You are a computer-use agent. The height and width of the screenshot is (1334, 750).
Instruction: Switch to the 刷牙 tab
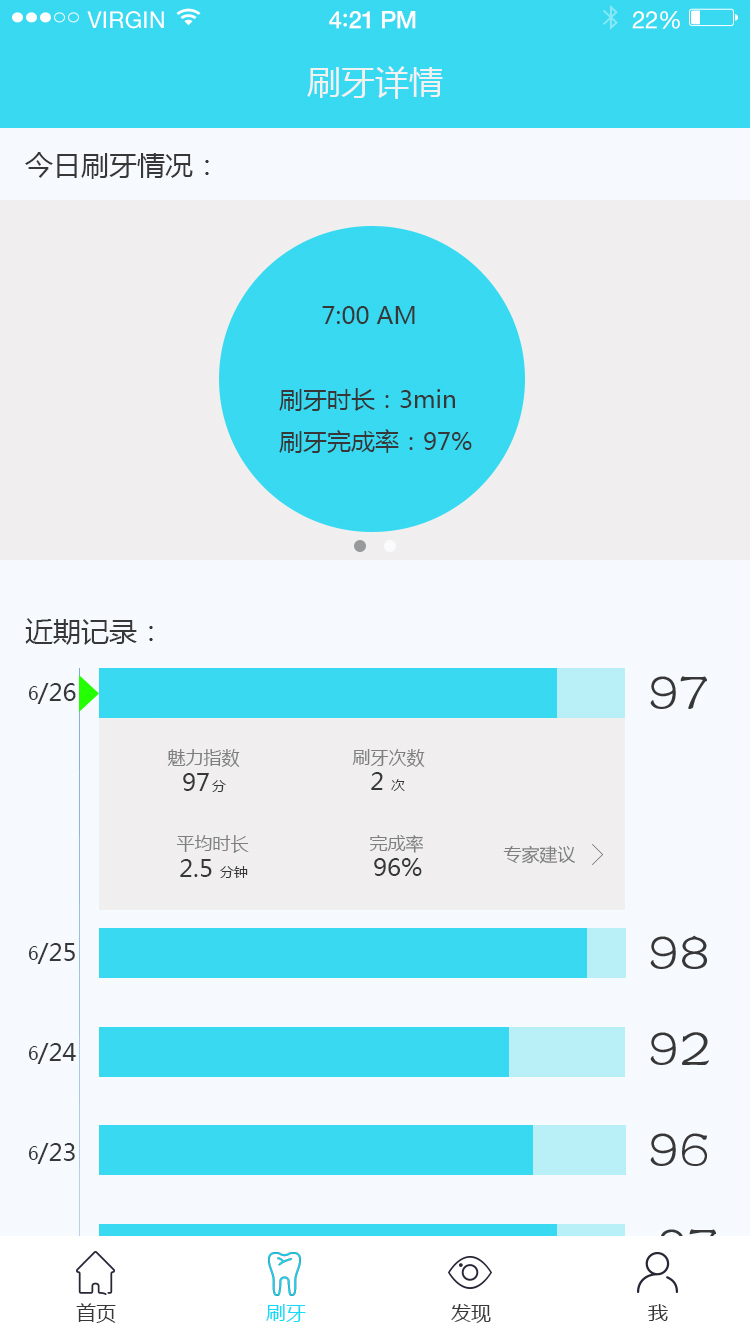[285, 1287]
